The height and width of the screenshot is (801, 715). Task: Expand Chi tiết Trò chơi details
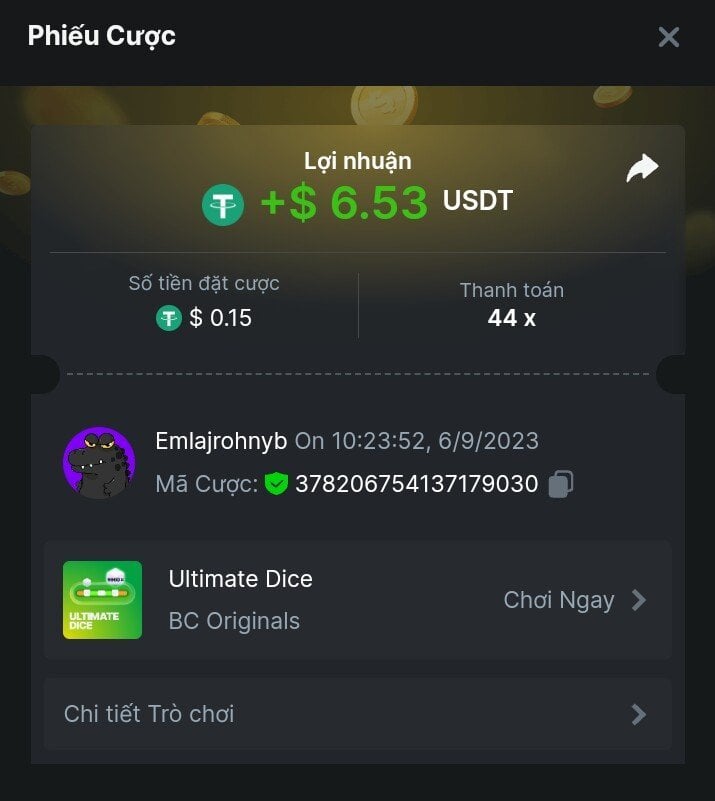click(357, 714)
